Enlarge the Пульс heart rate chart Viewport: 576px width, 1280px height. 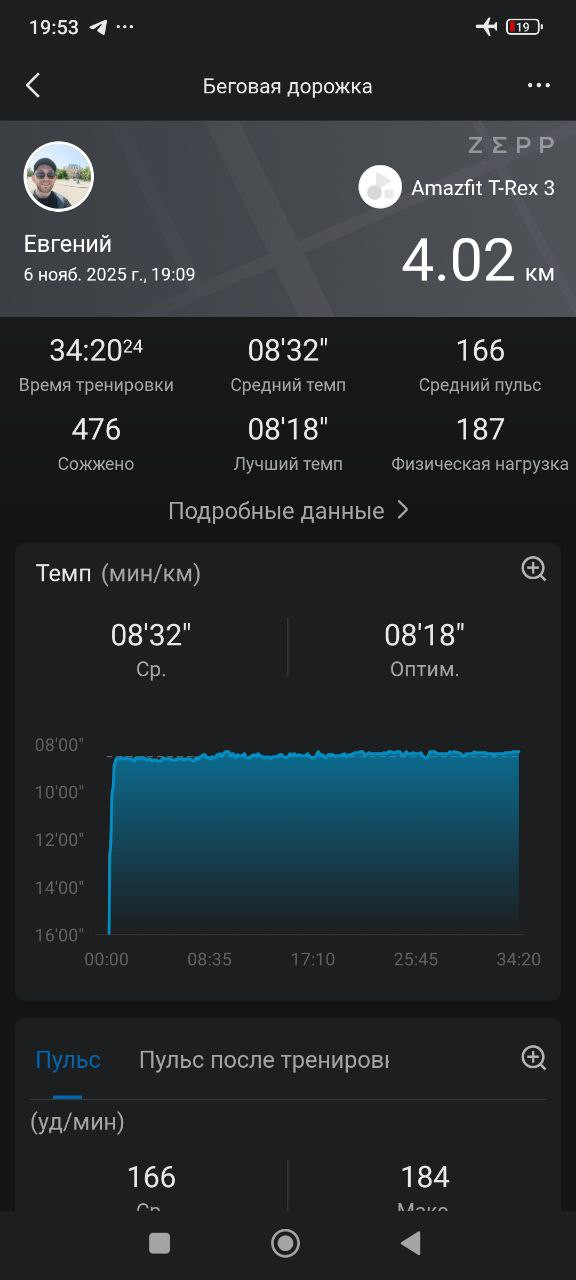(534, 1058)
